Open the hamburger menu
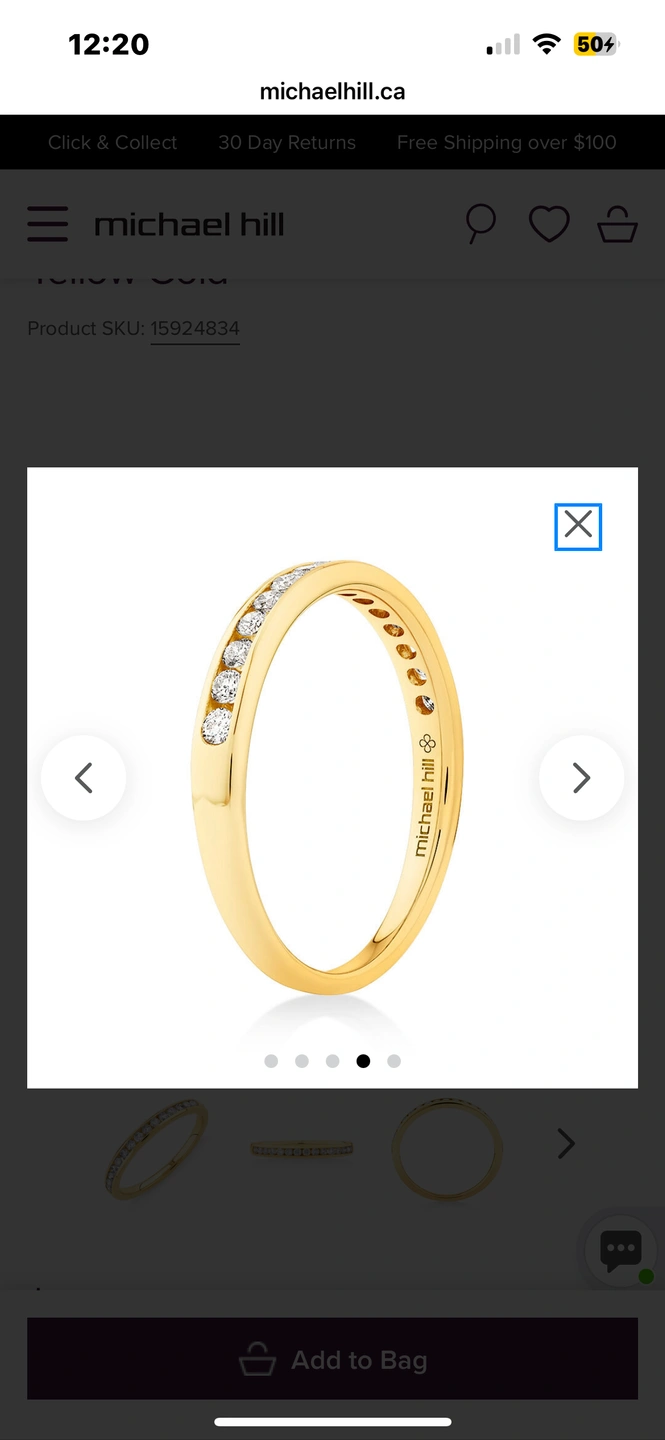Viewport: 665px width, 1440px height. pos(48,224)
